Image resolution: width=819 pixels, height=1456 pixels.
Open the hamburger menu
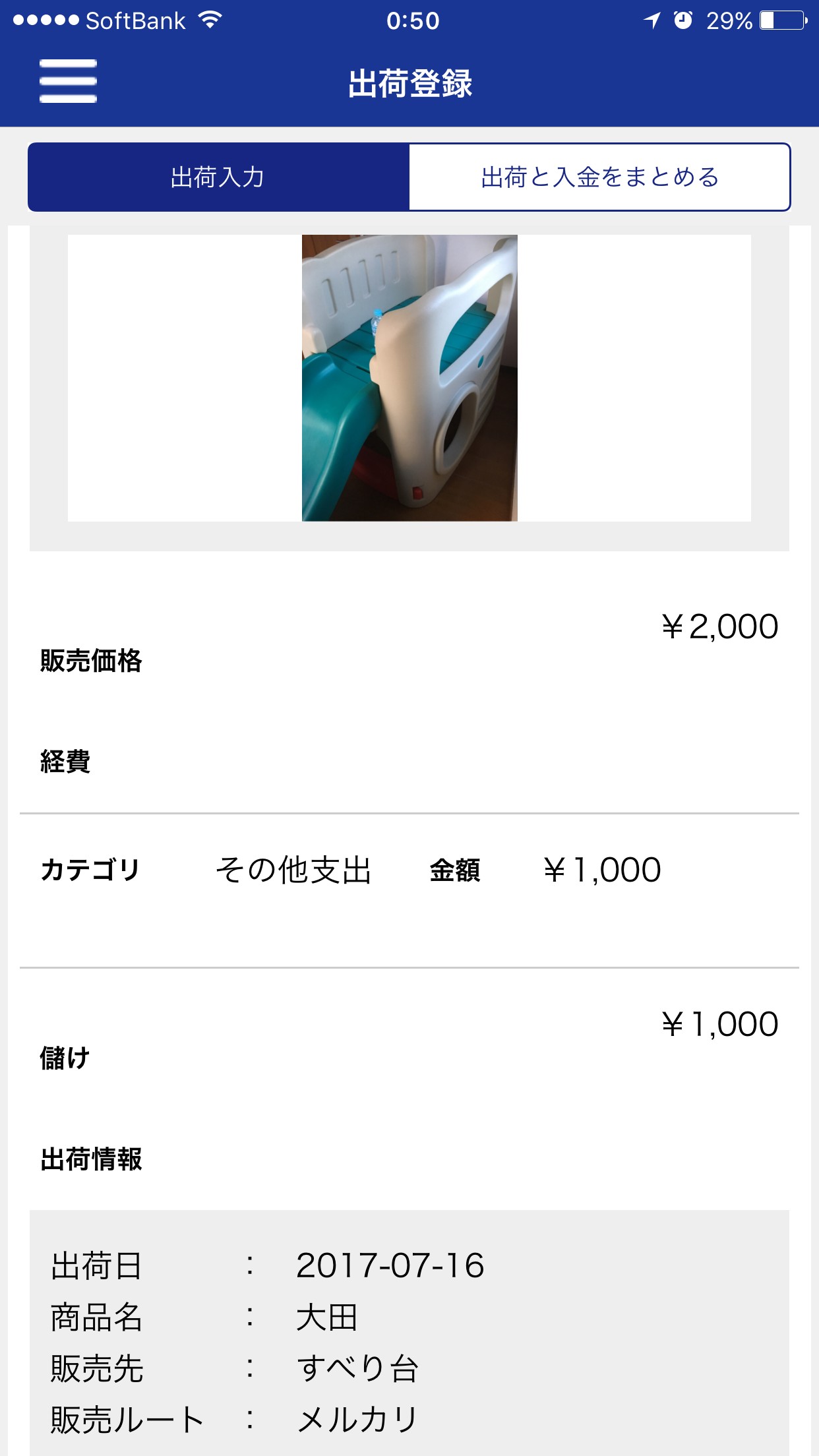click(68, 82)
